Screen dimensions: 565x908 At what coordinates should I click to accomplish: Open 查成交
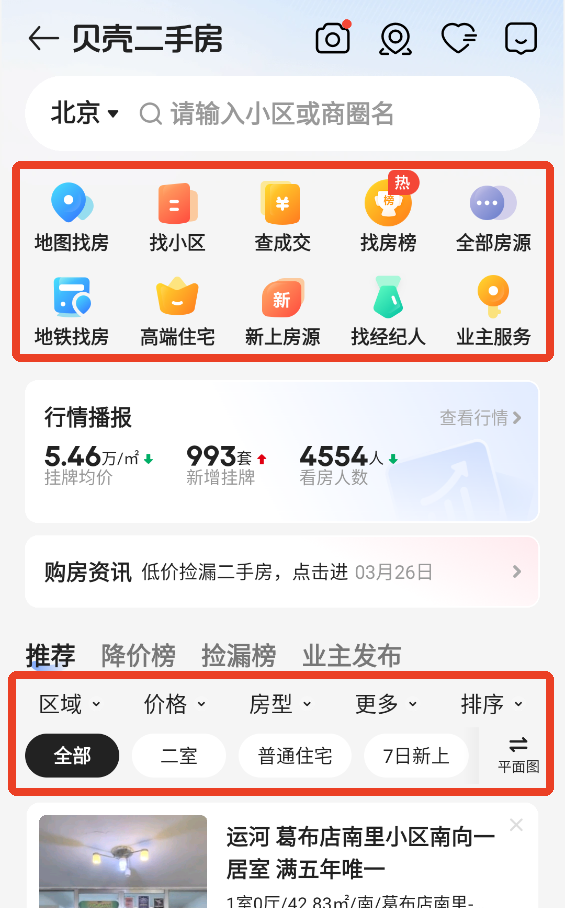282,218
